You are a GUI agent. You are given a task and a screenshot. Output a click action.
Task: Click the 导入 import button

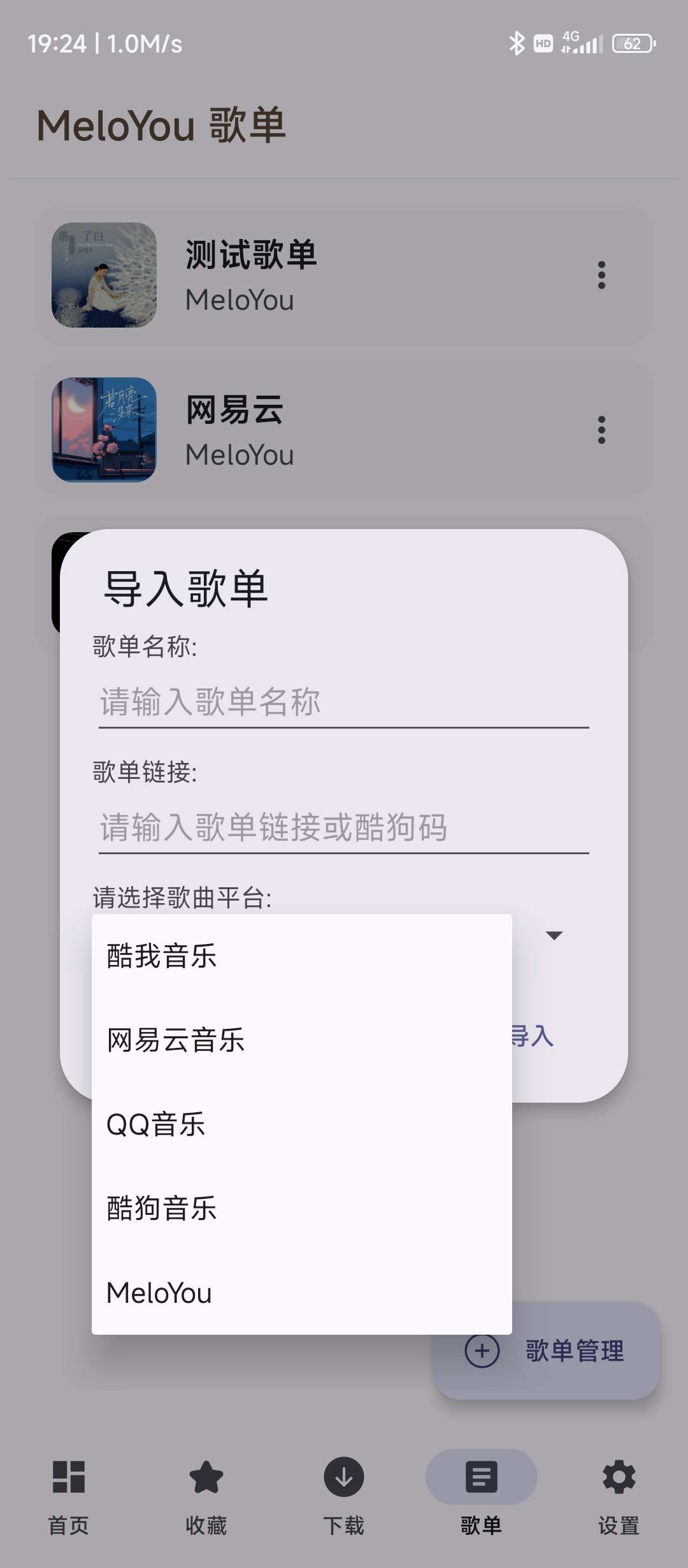coord(532,1038)
